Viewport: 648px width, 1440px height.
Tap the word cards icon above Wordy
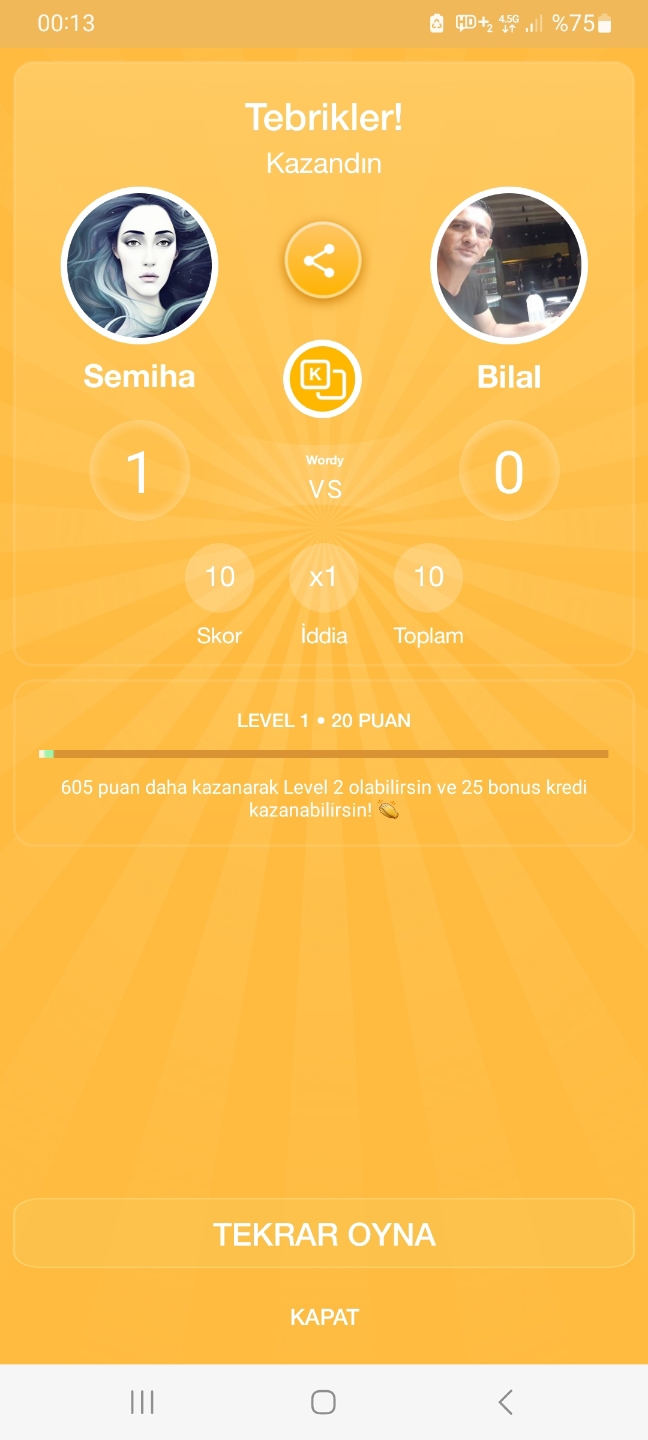pos(322,379)
